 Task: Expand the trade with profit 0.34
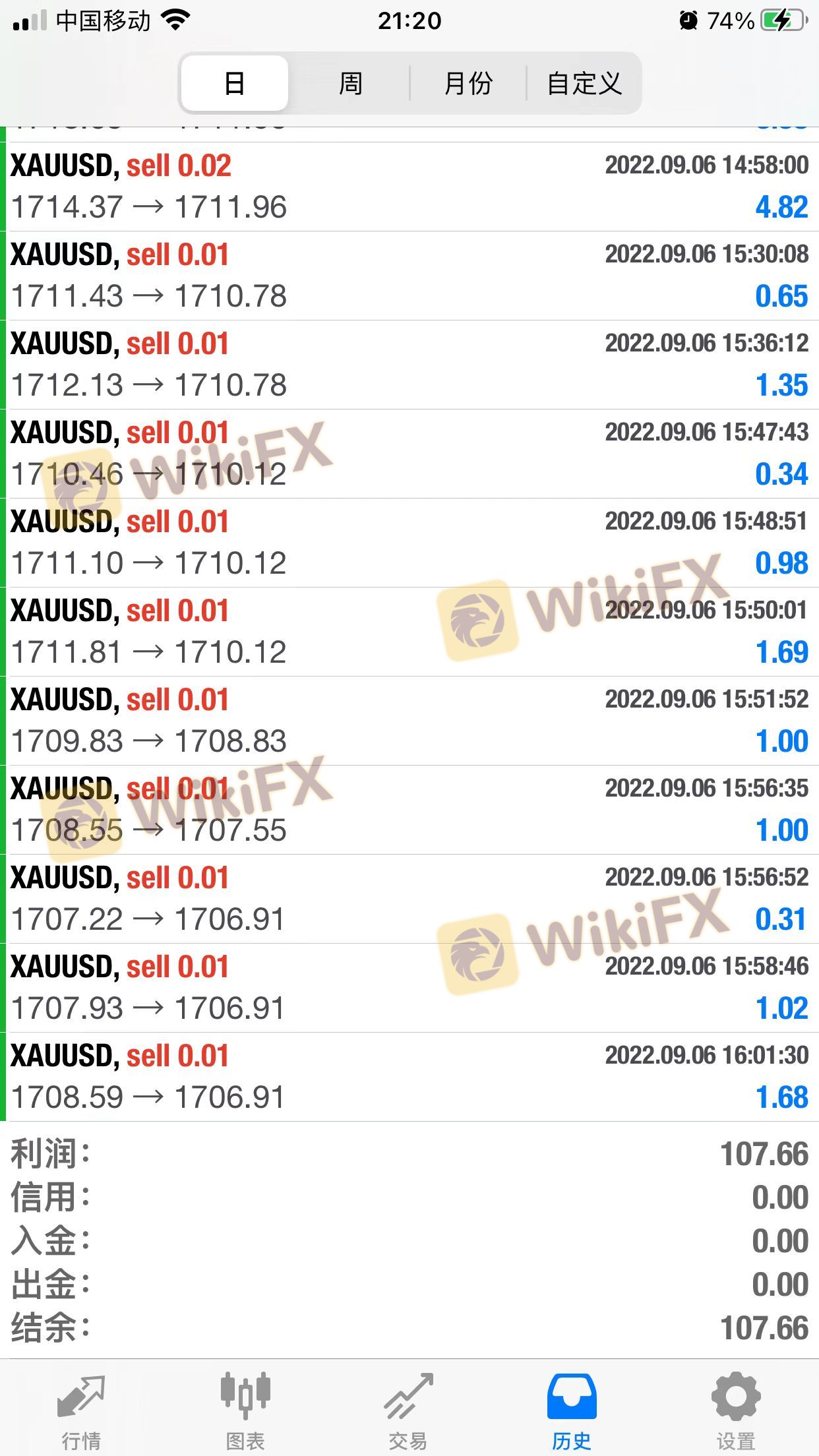tap(409, 454)
